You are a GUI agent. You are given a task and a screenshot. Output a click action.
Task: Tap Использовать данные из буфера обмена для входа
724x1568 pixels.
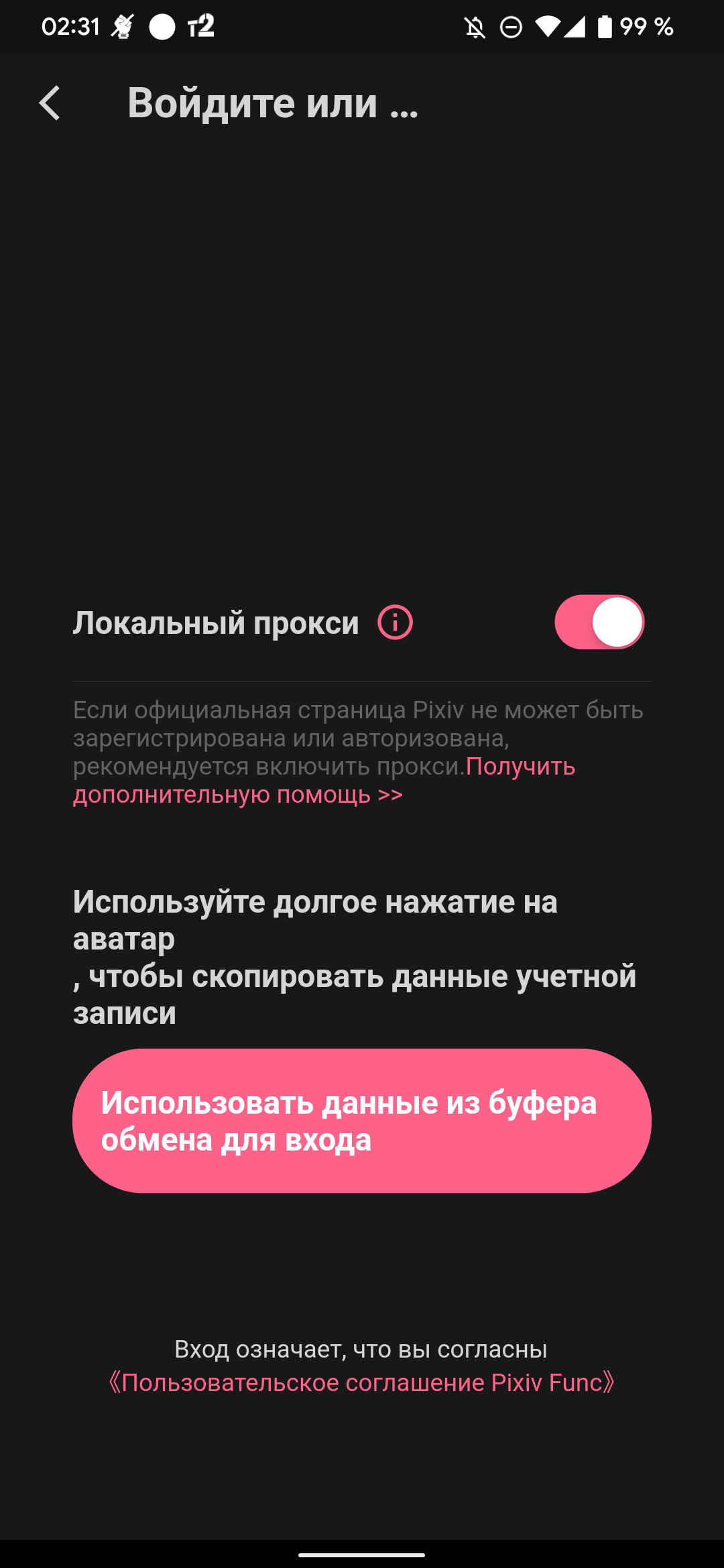[x=362, y=1120]
